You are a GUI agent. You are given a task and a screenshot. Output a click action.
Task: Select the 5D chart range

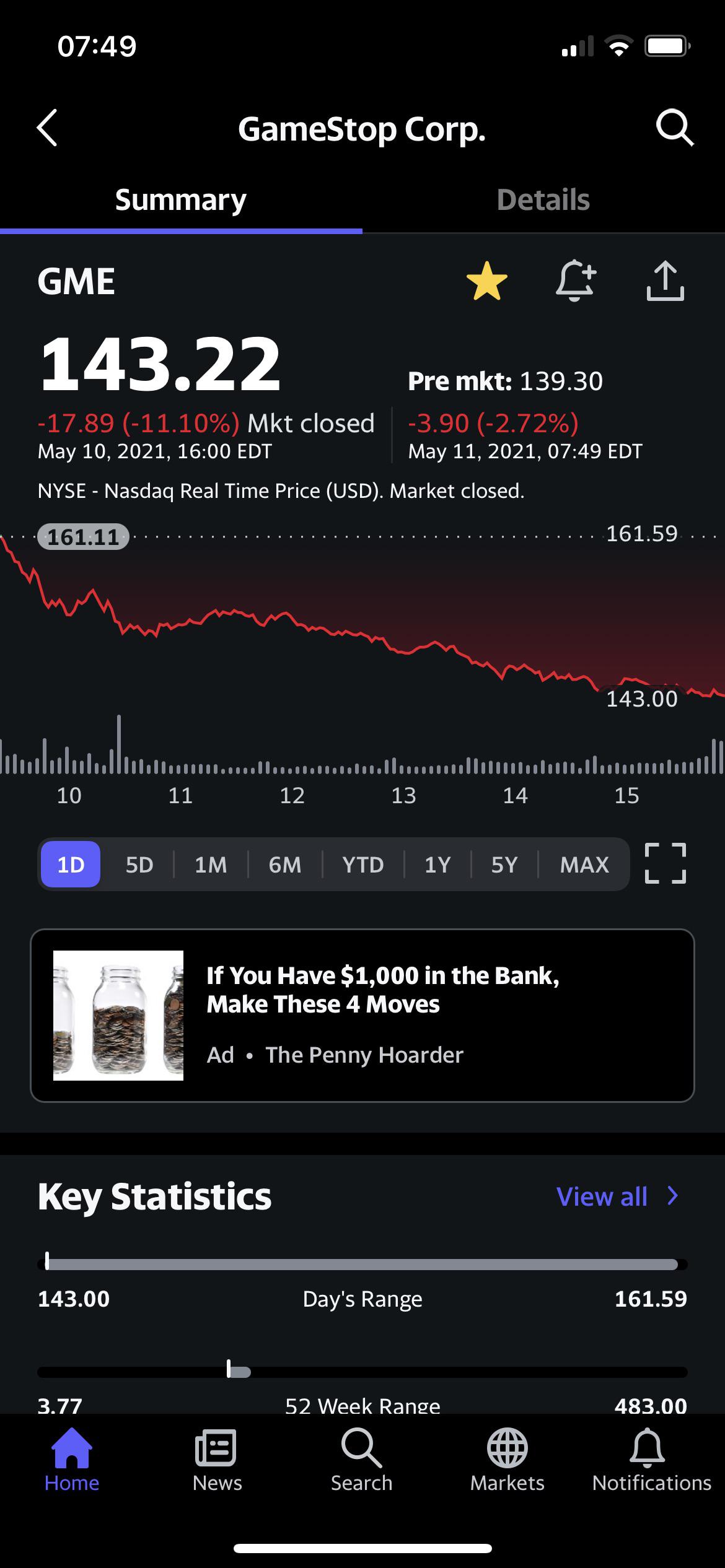[139, 865]
